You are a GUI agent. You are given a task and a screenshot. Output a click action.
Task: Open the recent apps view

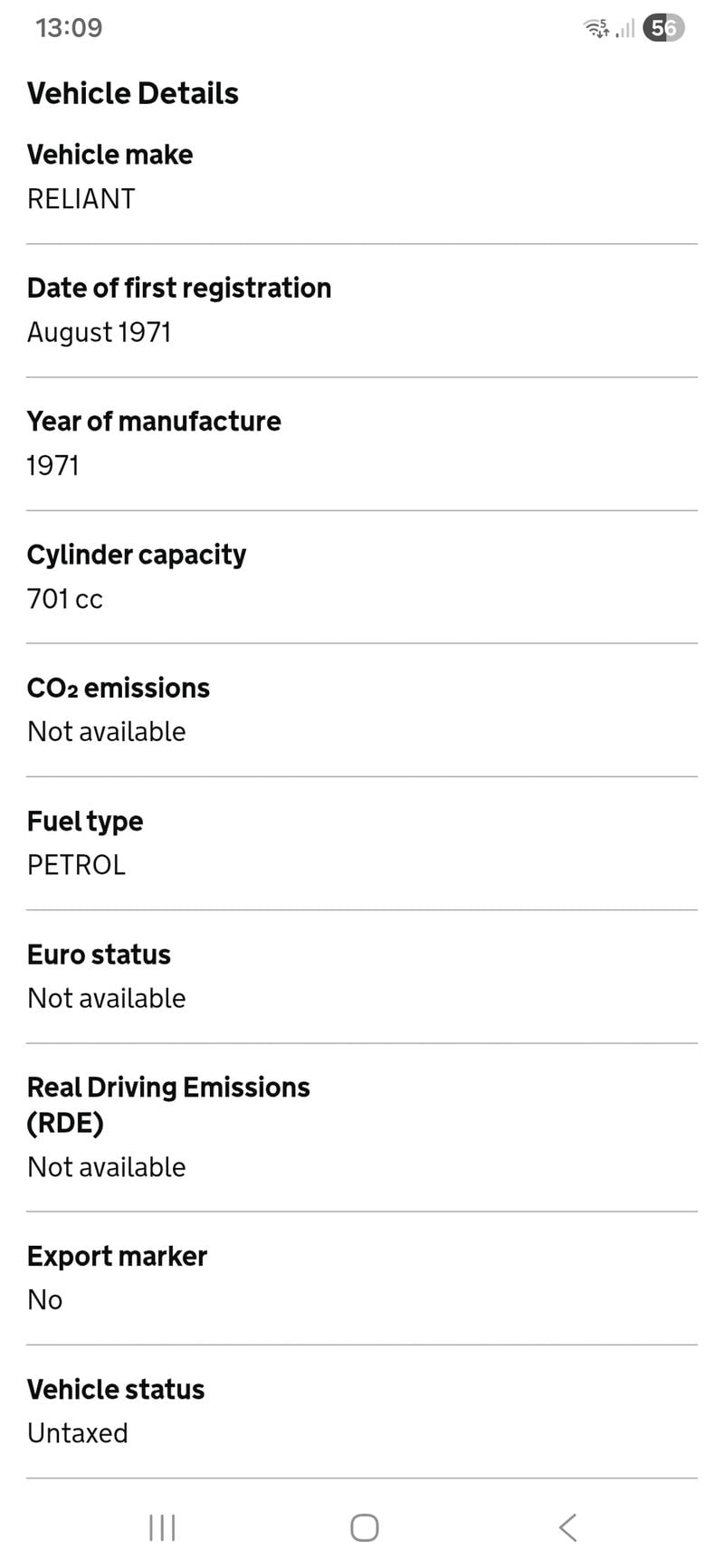click(162, 1527)
